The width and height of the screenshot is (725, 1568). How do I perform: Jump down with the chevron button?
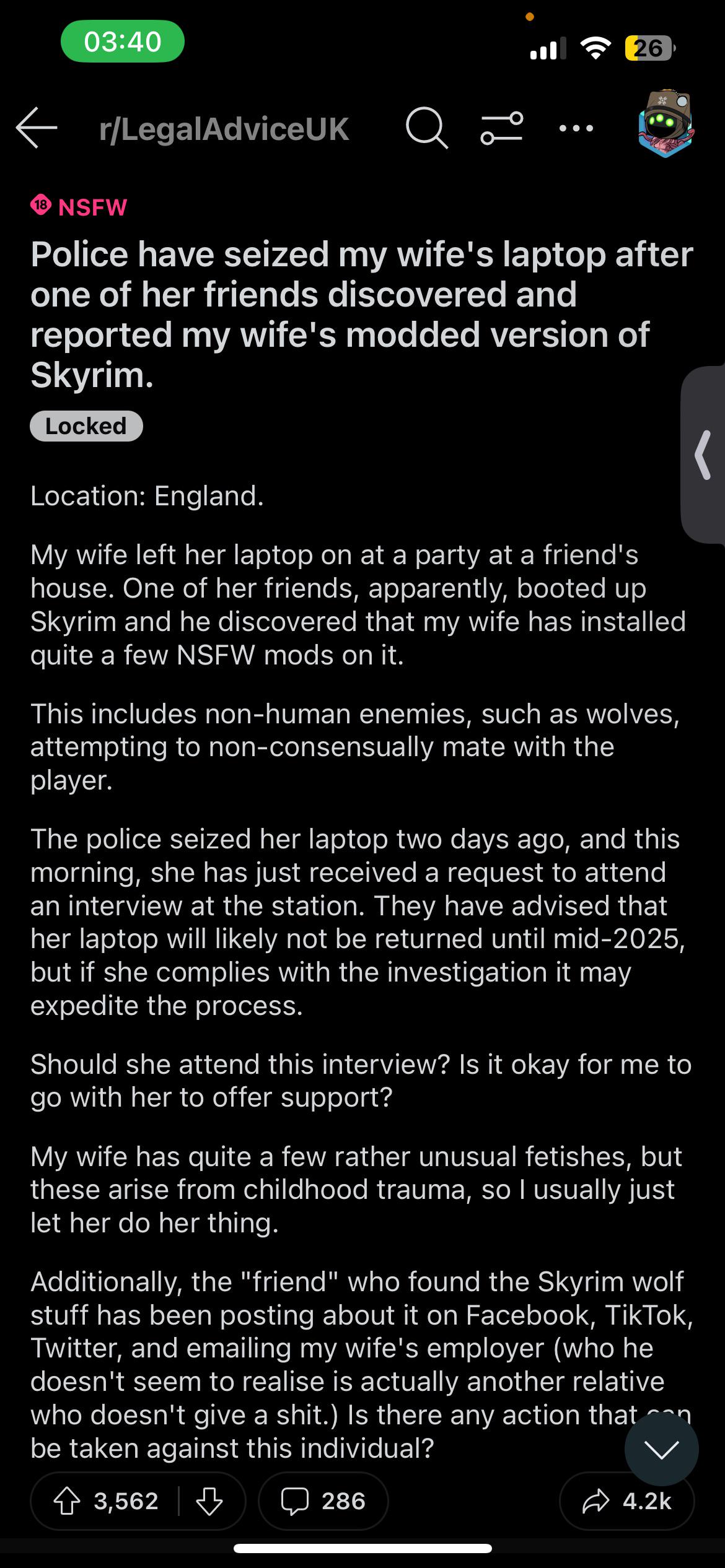pyautogui.click(x=661, y=1449)
